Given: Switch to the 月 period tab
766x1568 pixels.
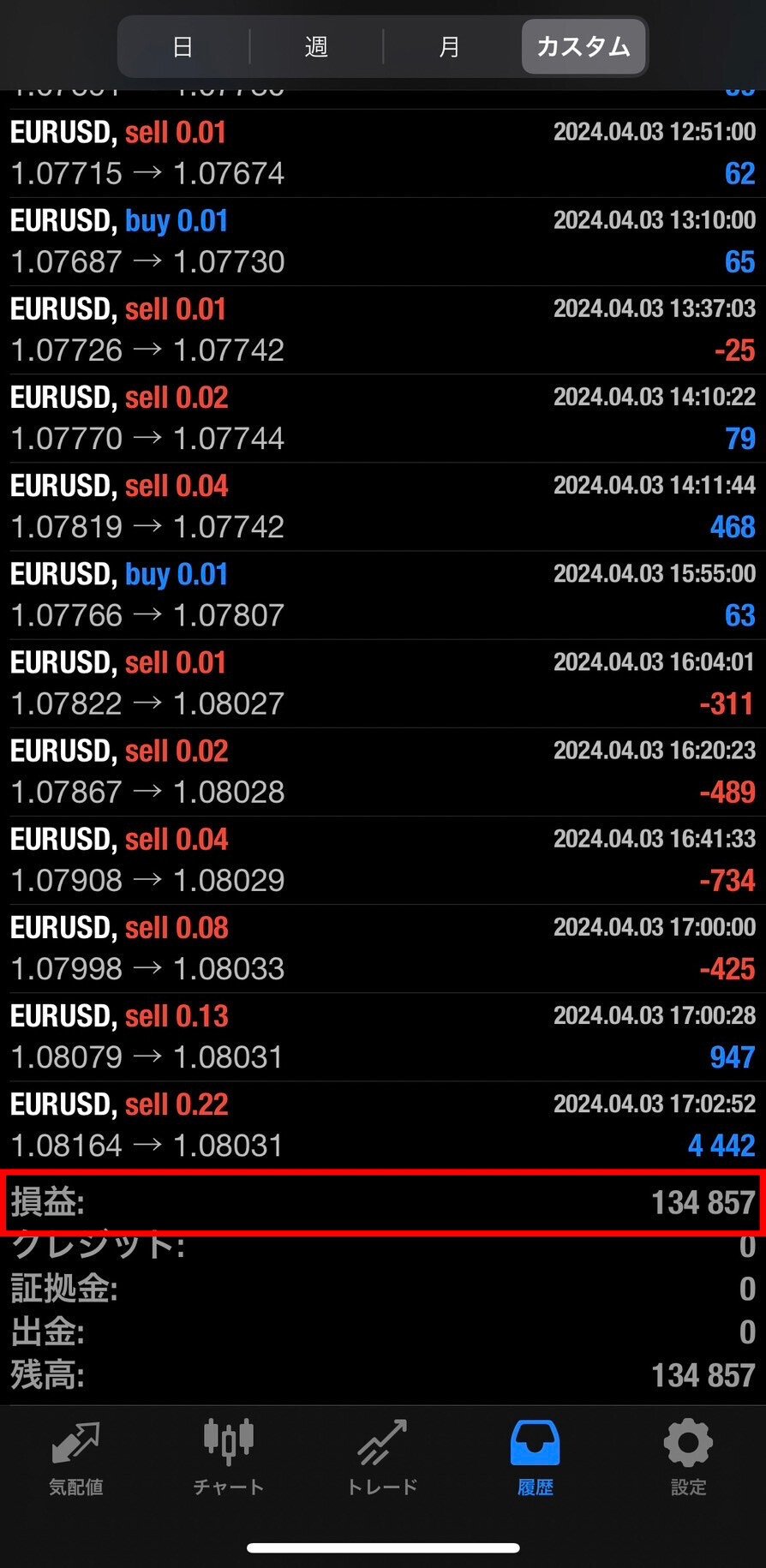Looking at the screenshot, I should pyautogui.click(x=450, y=46).
